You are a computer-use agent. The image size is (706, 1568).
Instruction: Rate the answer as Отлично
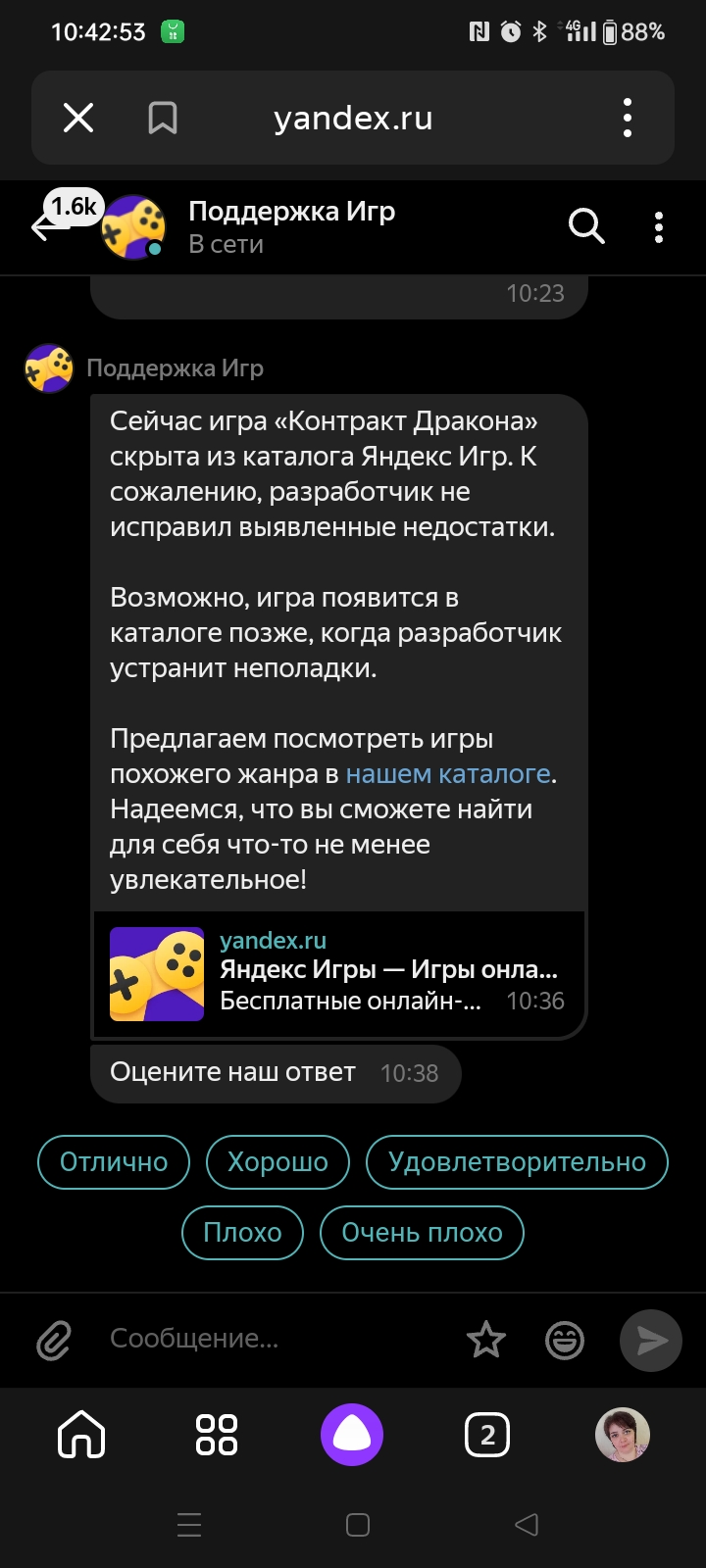tap(114, 1162)
